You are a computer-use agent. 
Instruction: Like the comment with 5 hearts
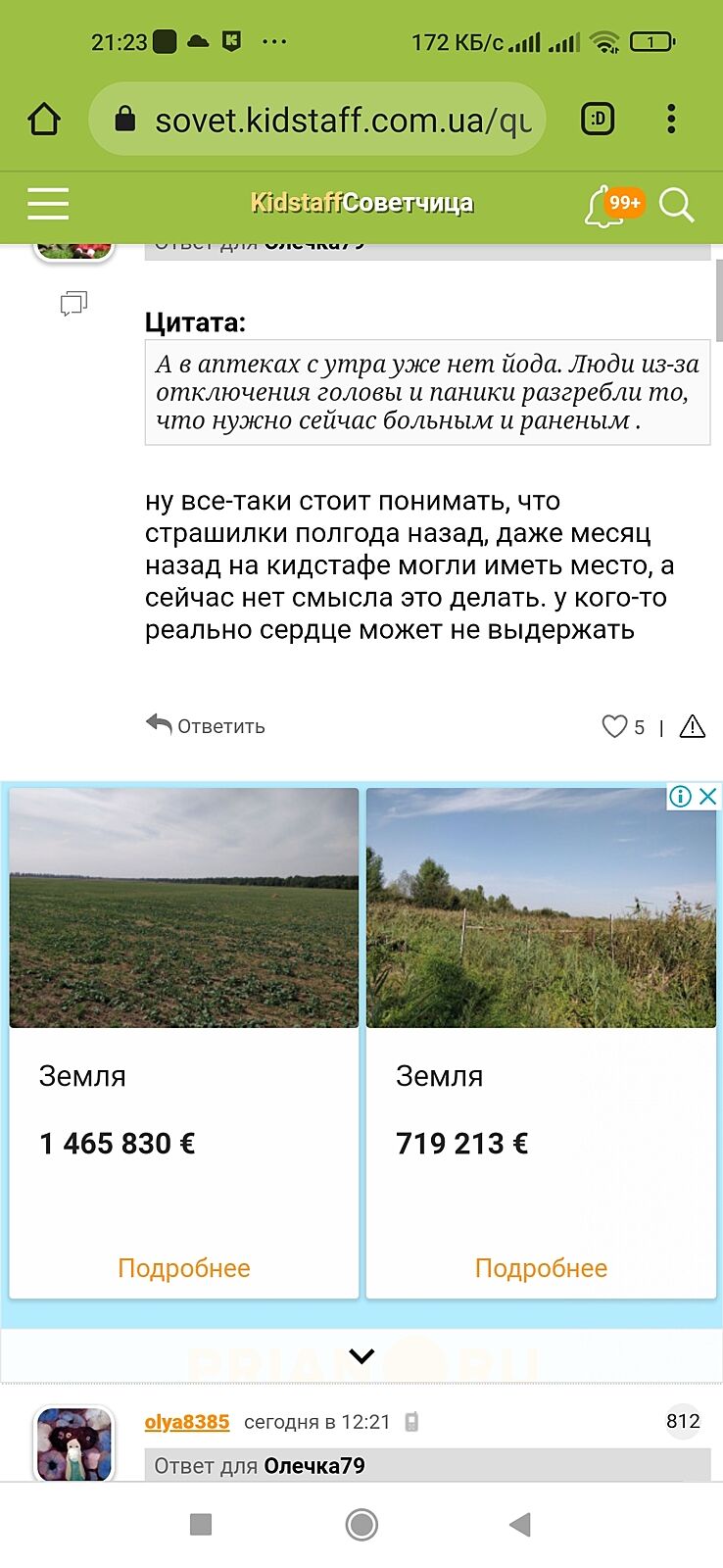(x=614, y=726)
